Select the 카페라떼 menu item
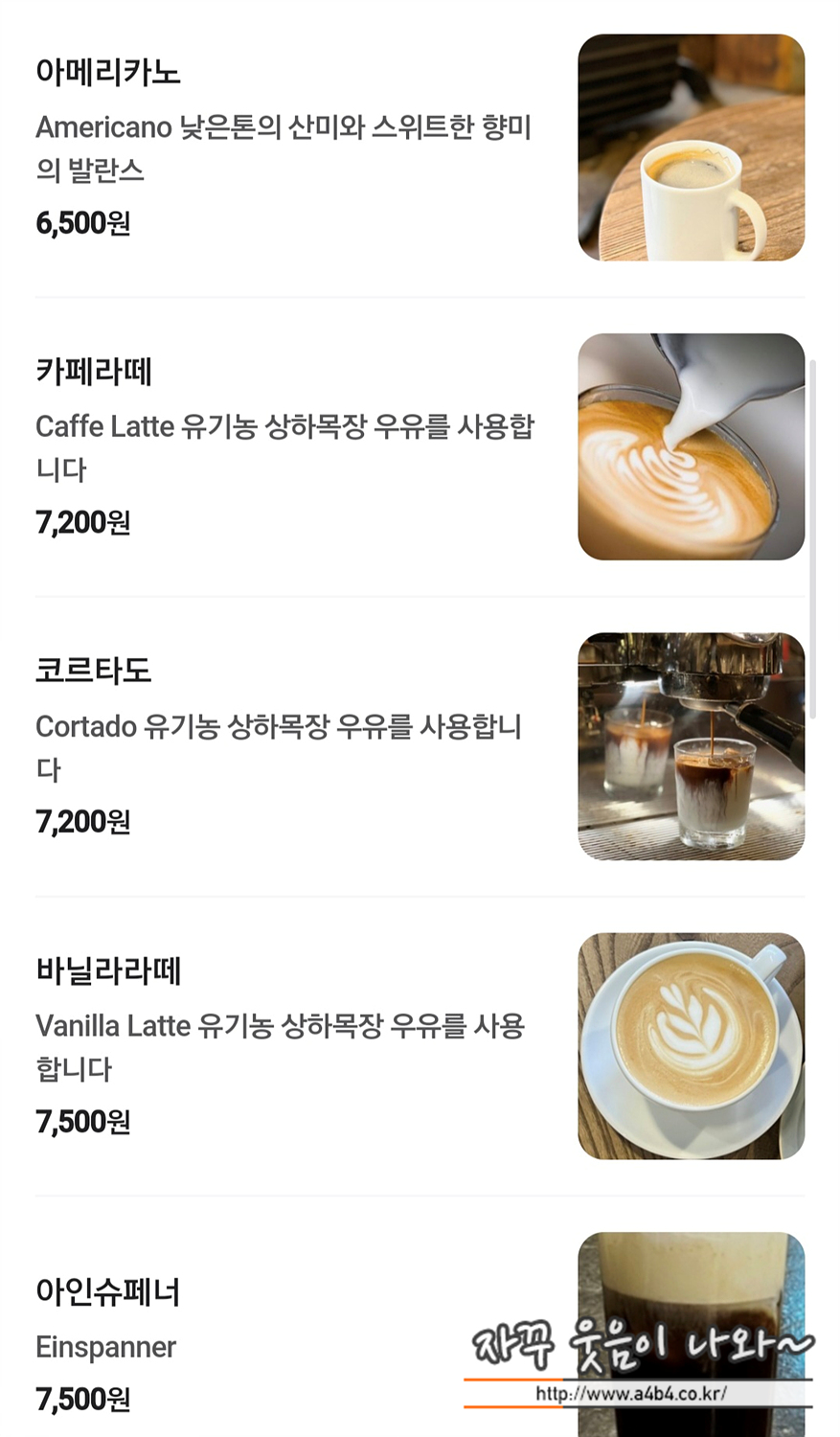840x1437 pixels. pos(420,446)
